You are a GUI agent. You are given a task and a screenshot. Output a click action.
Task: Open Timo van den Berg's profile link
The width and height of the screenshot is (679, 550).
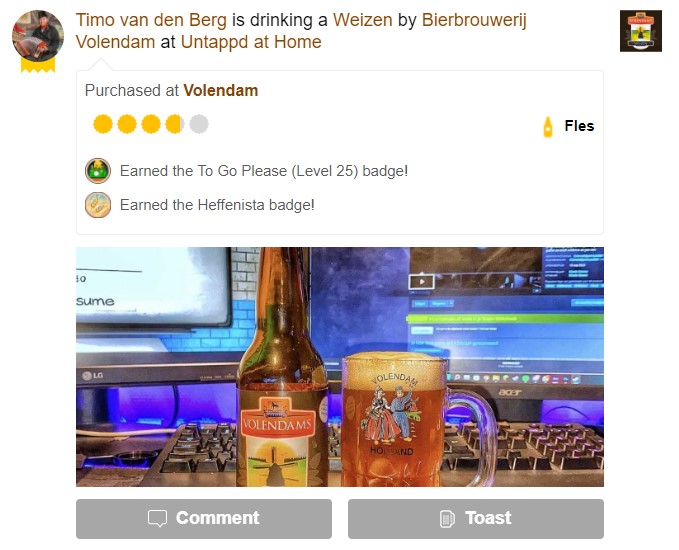[x=151, y=20]
